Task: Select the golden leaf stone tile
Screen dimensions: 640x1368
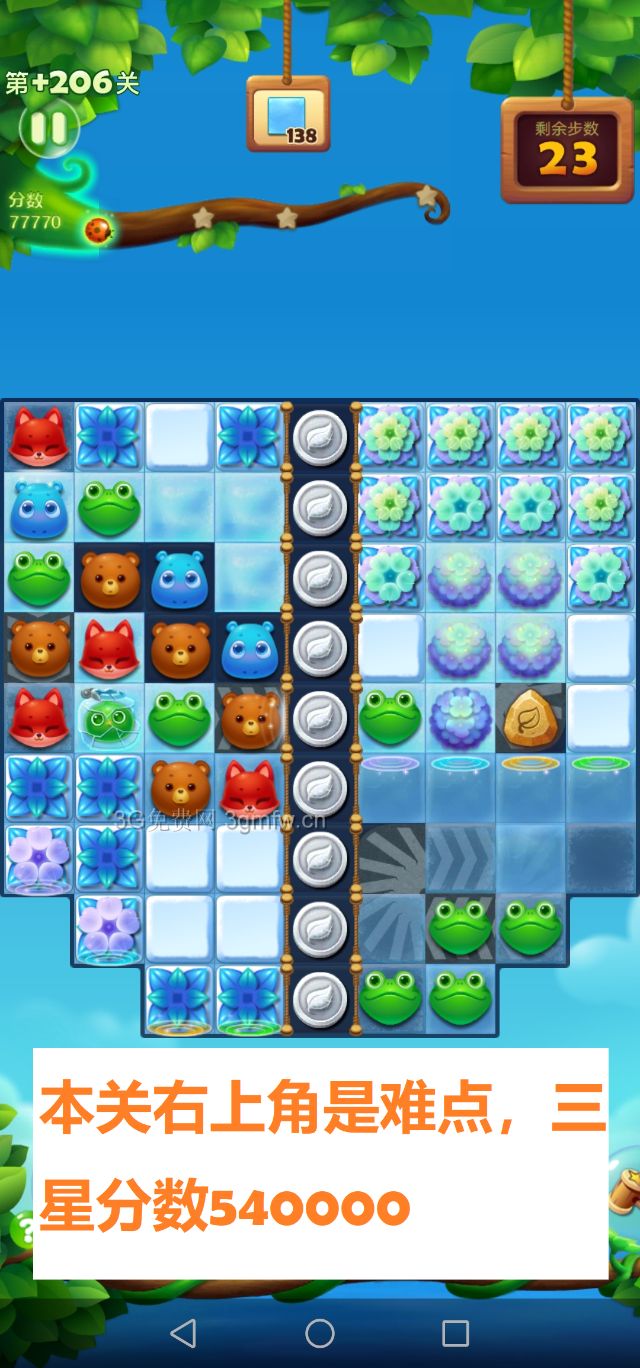Action: tap(530, 717)
